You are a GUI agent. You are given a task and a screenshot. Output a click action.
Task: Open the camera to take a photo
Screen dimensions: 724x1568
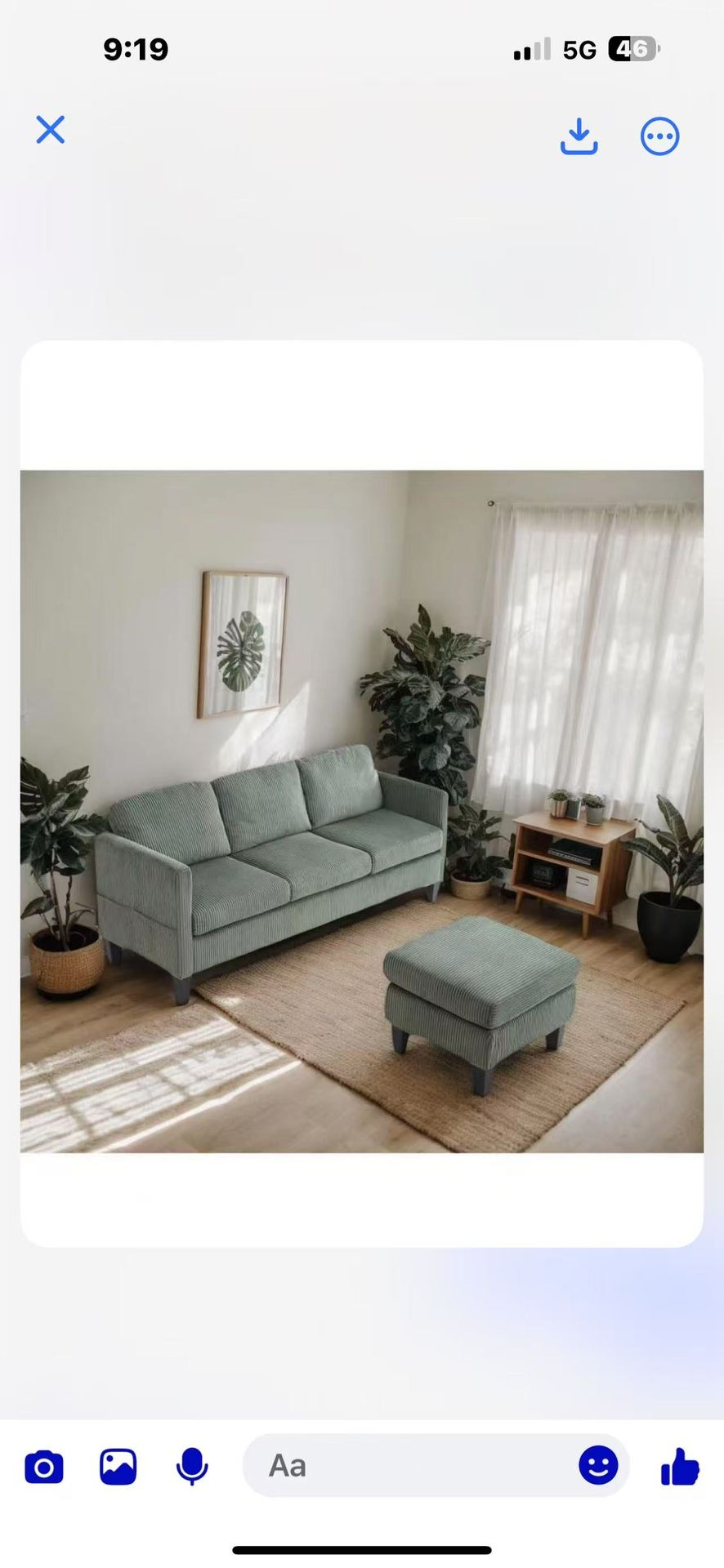pyautogui.click(x=44, y=1467)
